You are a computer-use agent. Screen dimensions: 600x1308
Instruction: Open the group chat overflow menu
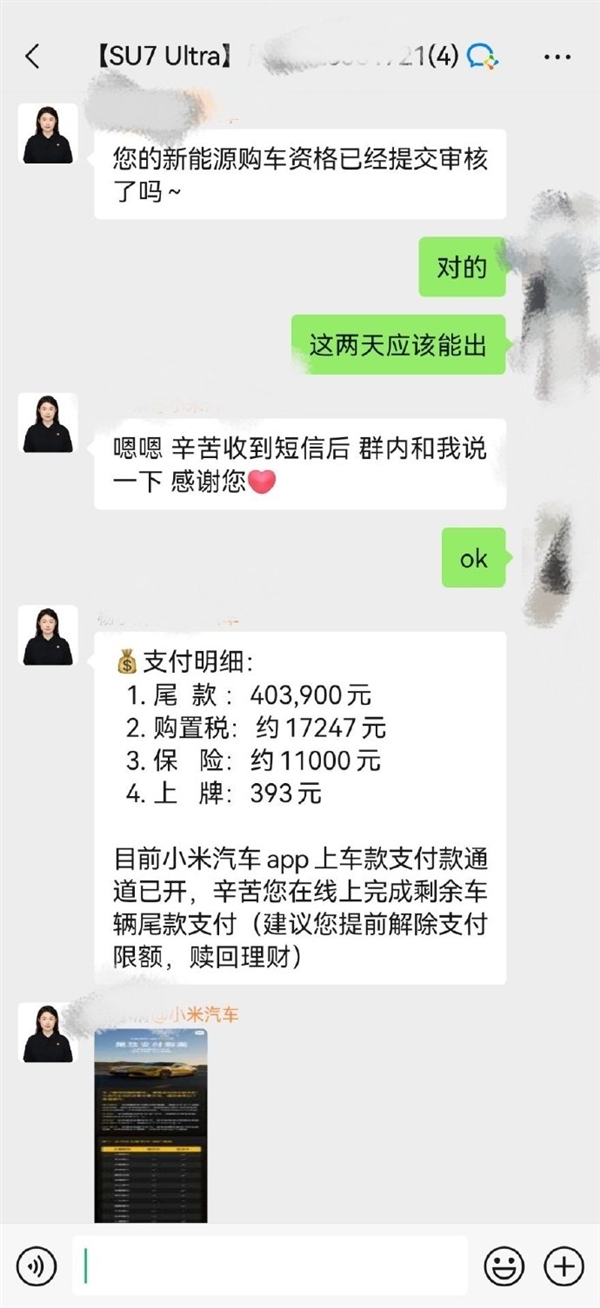[x=557, y=56]
